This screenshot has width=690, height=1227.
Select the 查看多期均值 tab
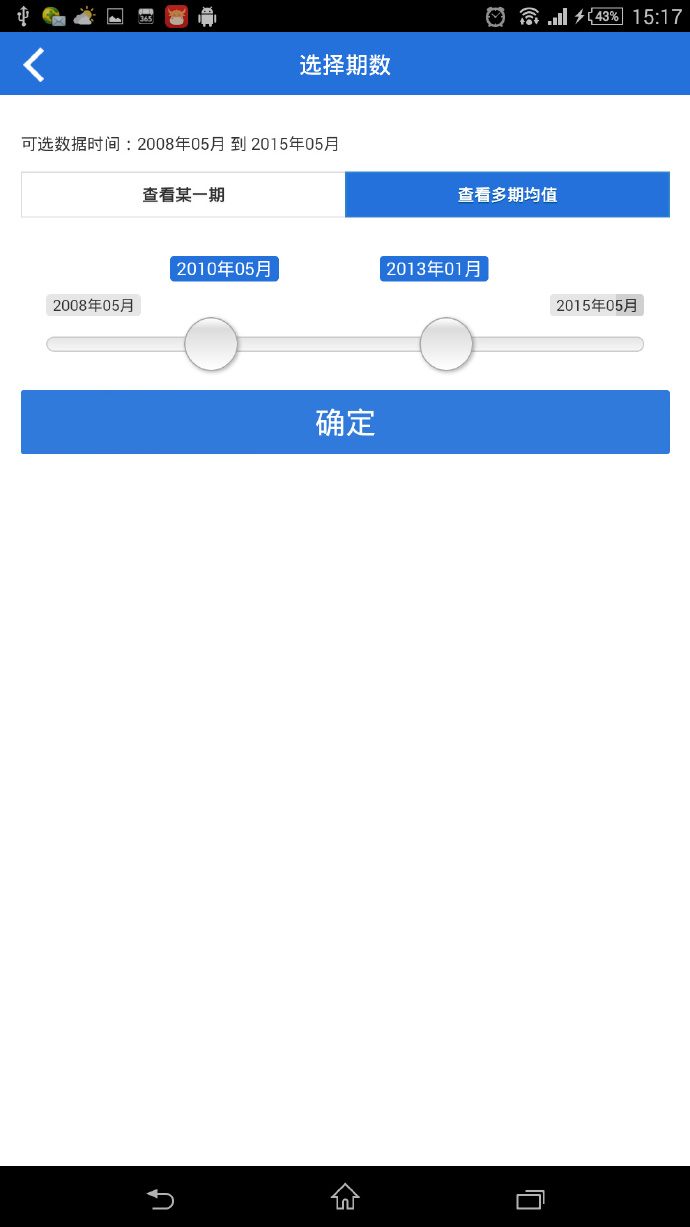[507, 195]
